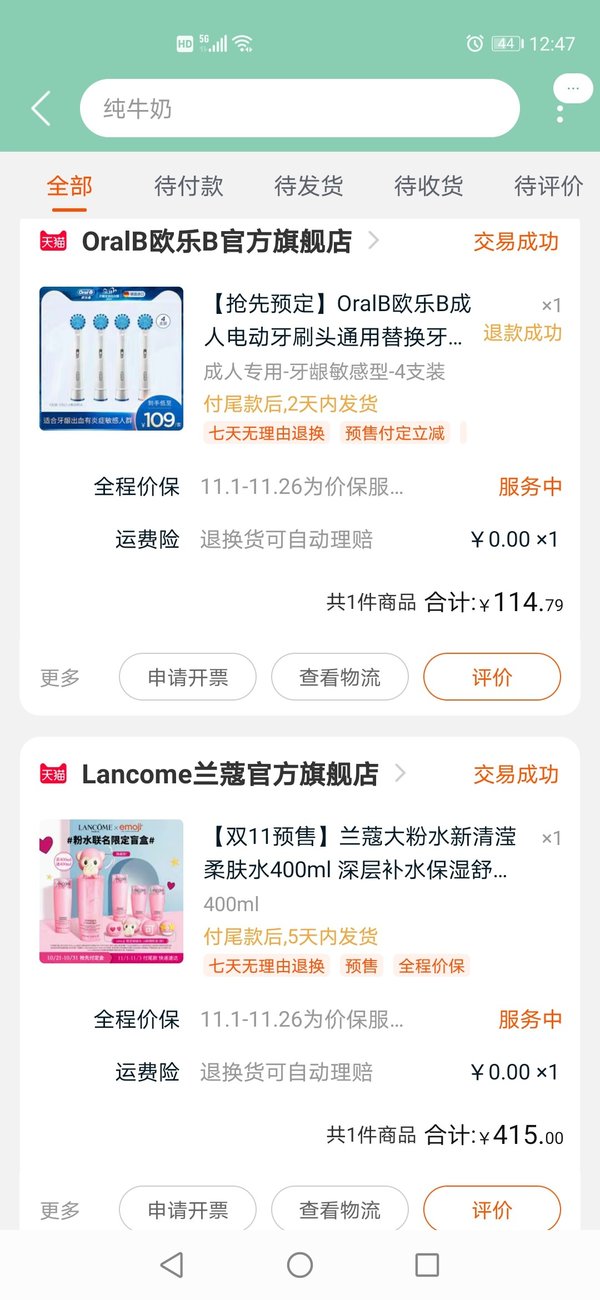Switch to the 待评价 tab
The image size is (600, 1300).
tap(549, 186)
